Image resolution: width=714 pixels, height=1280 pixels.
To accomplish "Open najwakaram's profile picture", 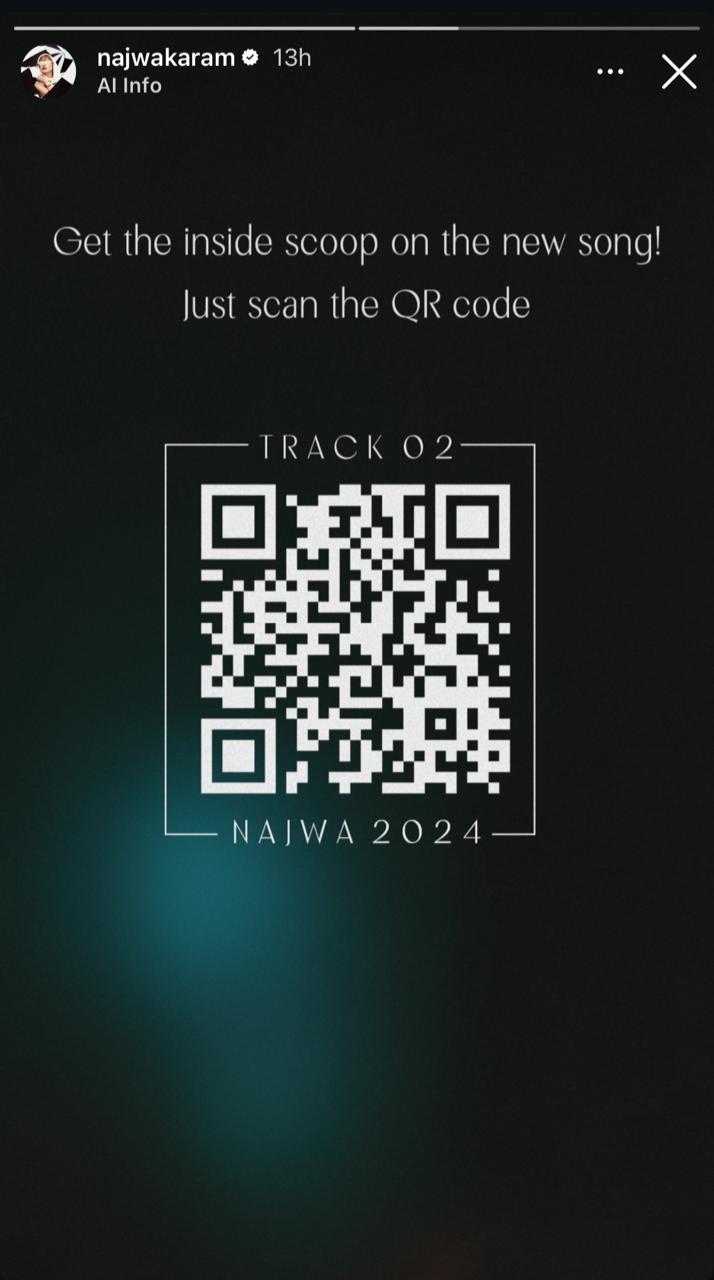I will pyautogui.click(x=47, y=71).
